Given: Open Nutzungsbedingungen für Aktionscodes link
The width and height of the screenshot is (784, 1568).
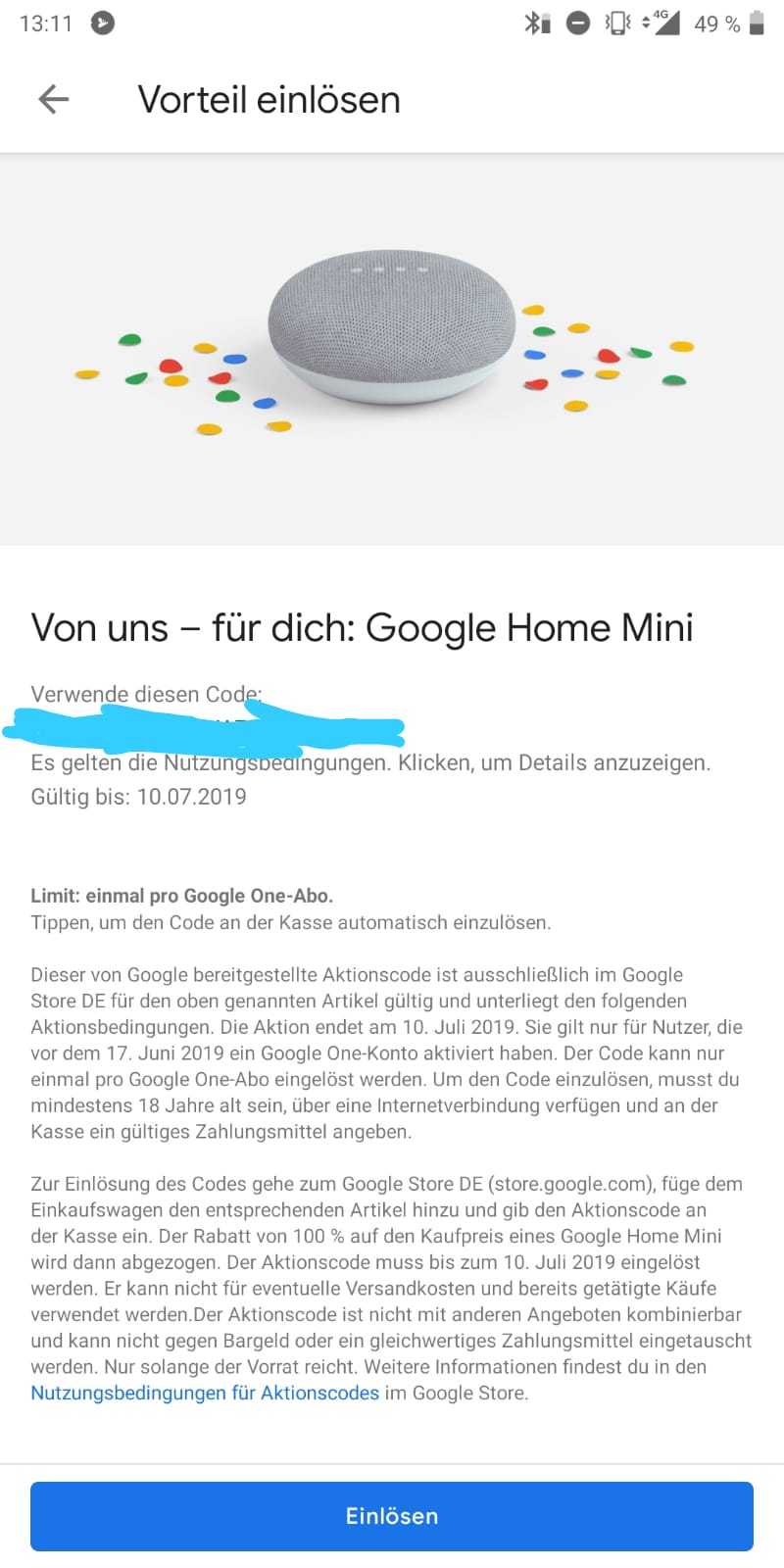Looking at the screenshot, I should [205, 1393].
